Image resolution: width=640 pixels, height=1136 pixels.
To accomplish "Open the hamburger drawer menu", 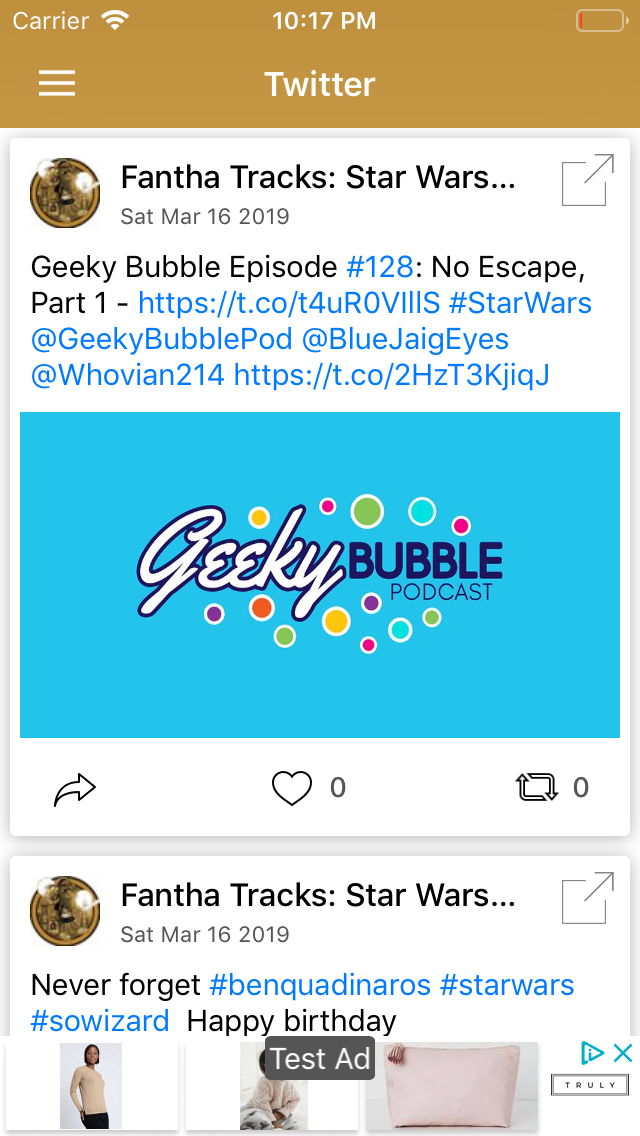I will (x=57, y=84).
